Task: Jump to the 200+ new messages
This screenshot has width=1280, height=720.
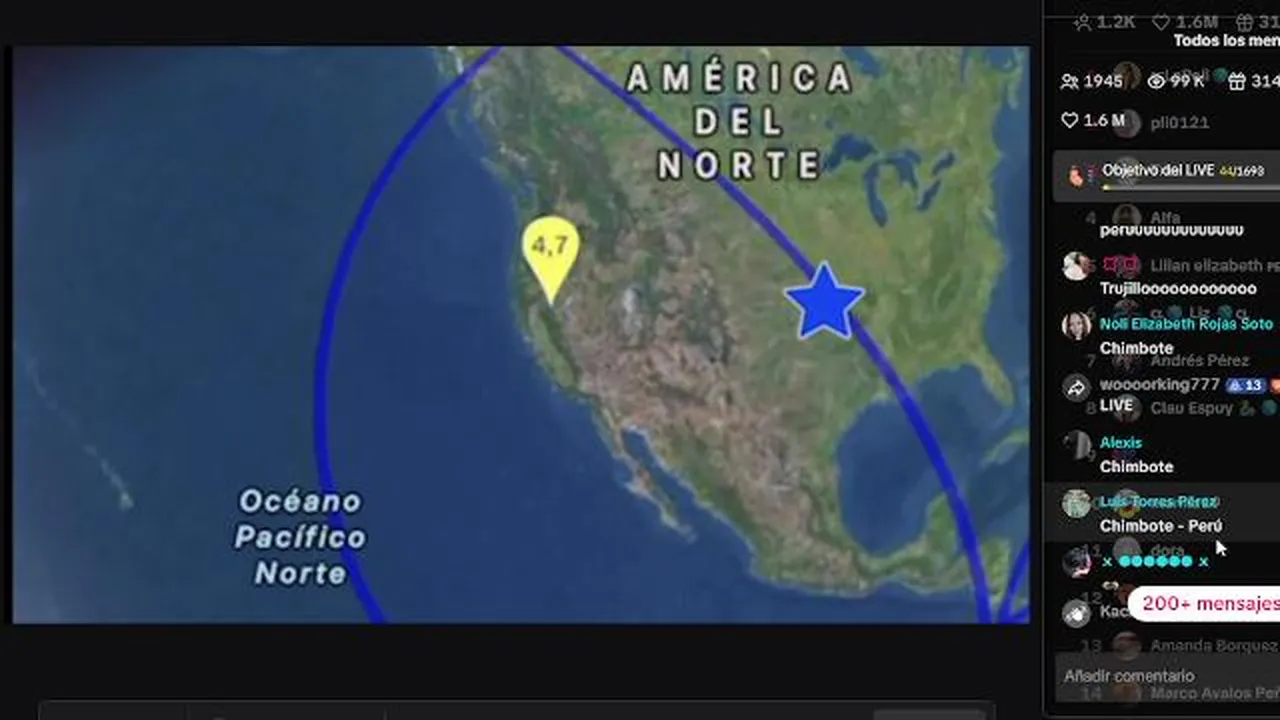Action: click(1208, 604)
